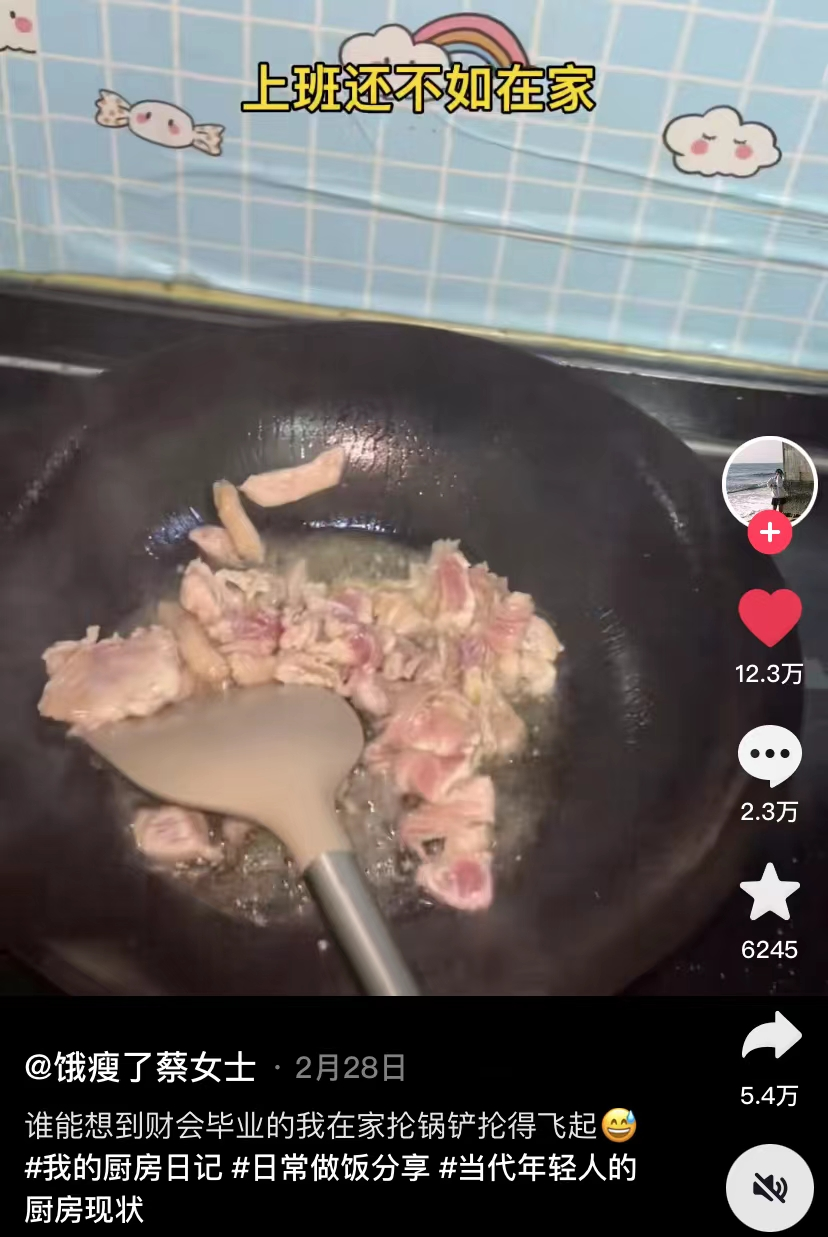Open the comments with 2.3万 replies
Viewport: 828px width, 1237px height.
coord(769,757)
